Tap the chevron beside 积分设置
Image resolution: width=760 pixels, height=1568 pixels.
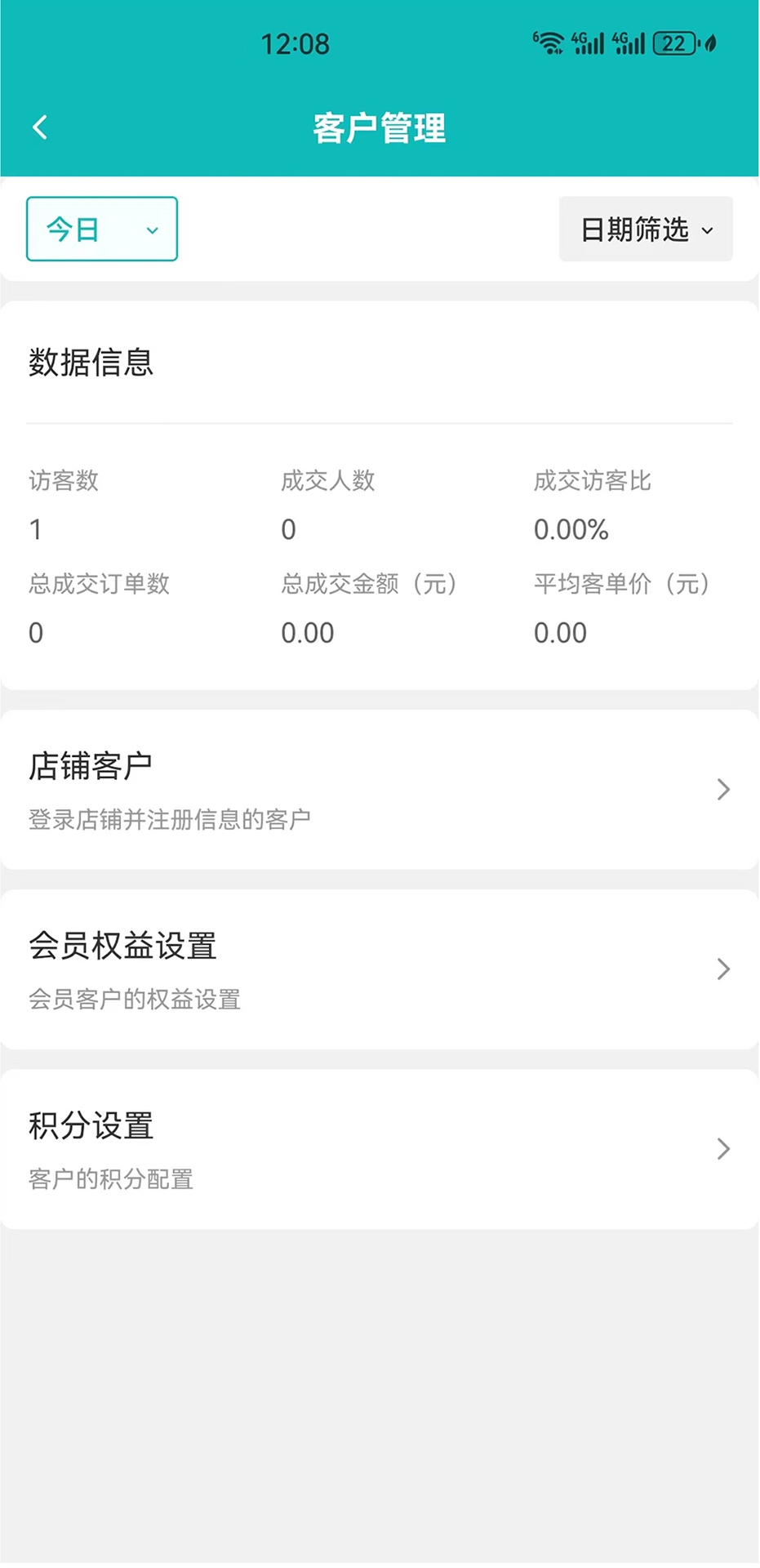[722, 1149]
